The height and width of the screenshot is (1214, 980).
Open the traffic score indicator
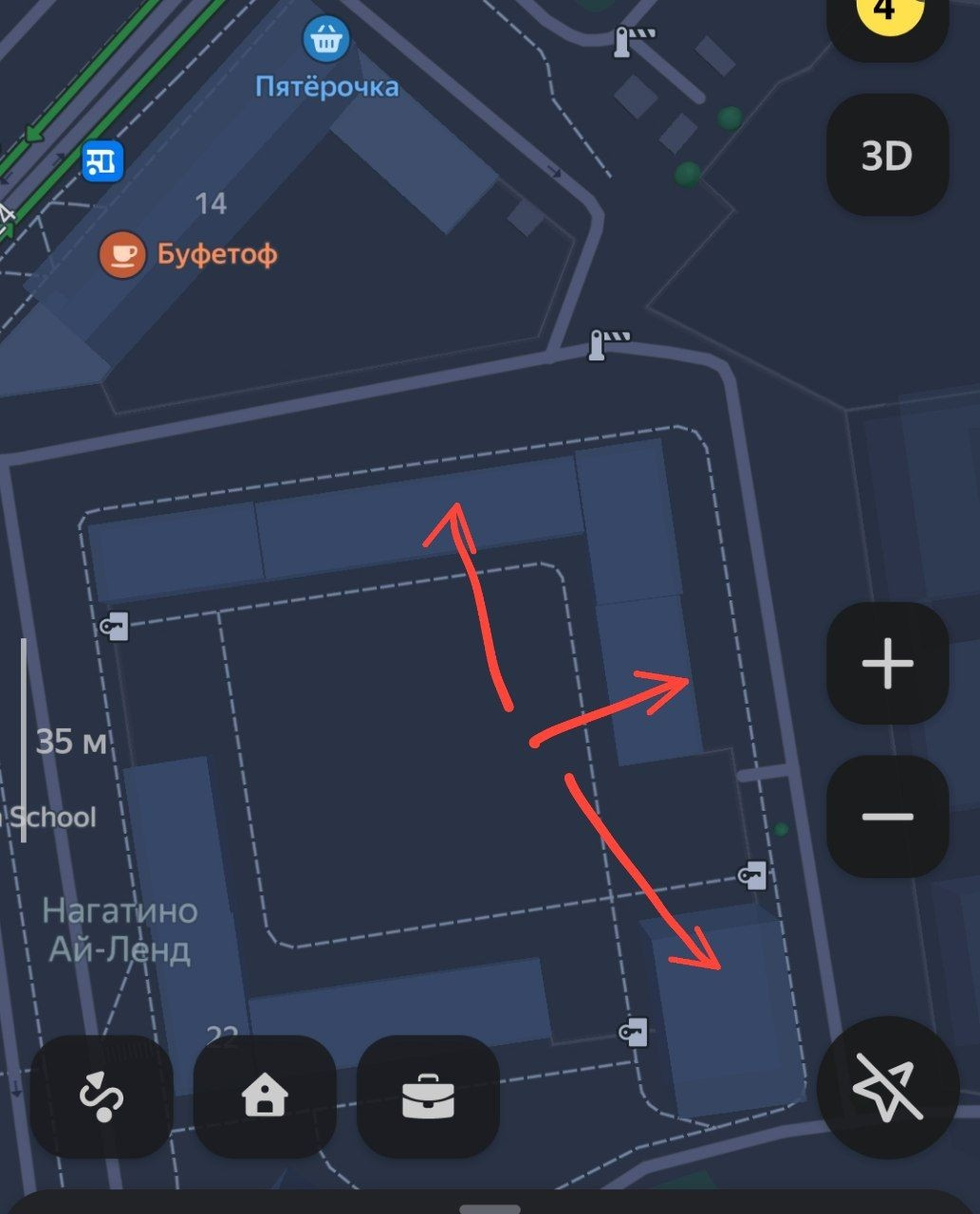887,14
